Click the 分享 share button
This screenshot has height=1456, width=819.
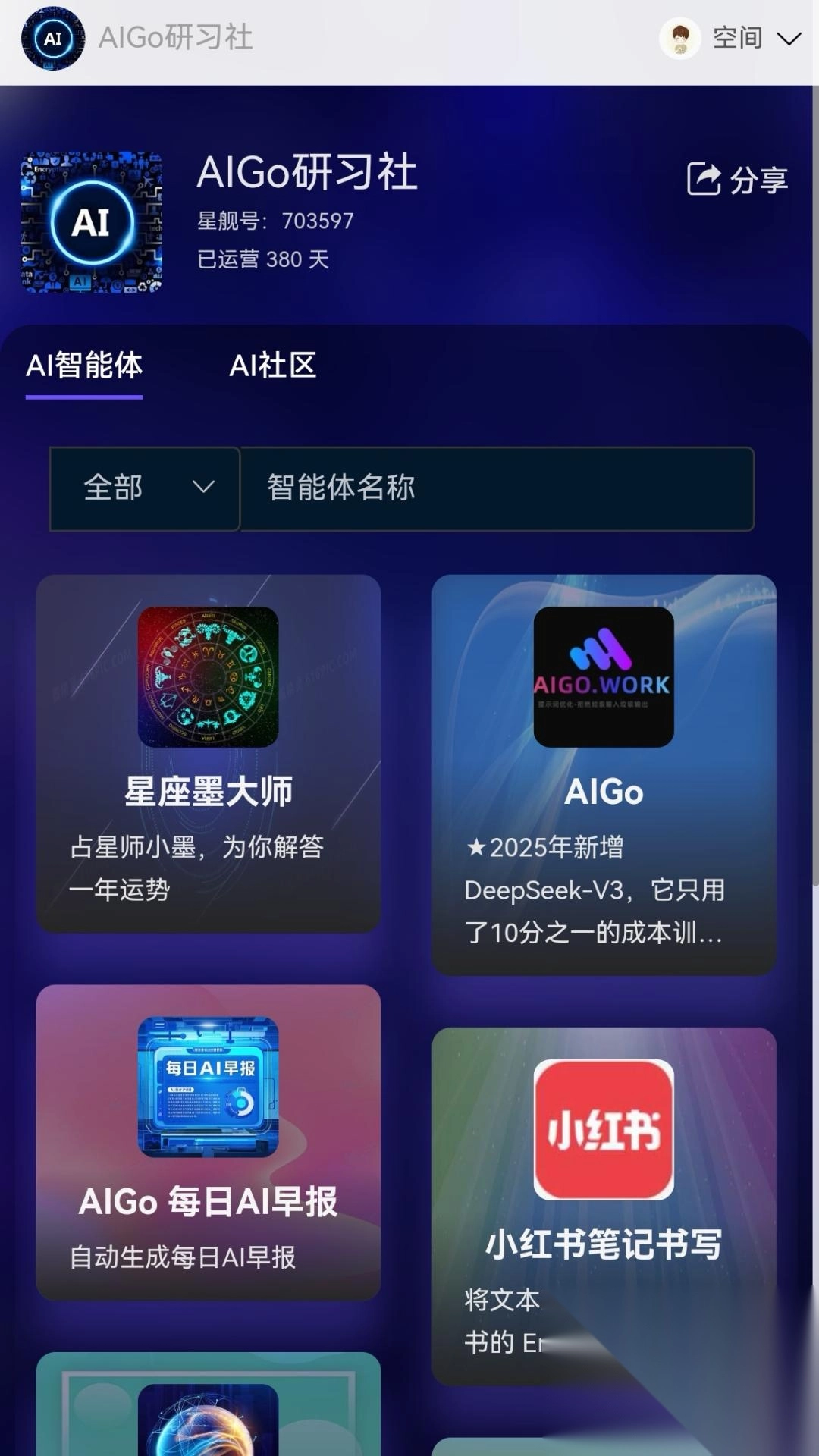[758, 179]
